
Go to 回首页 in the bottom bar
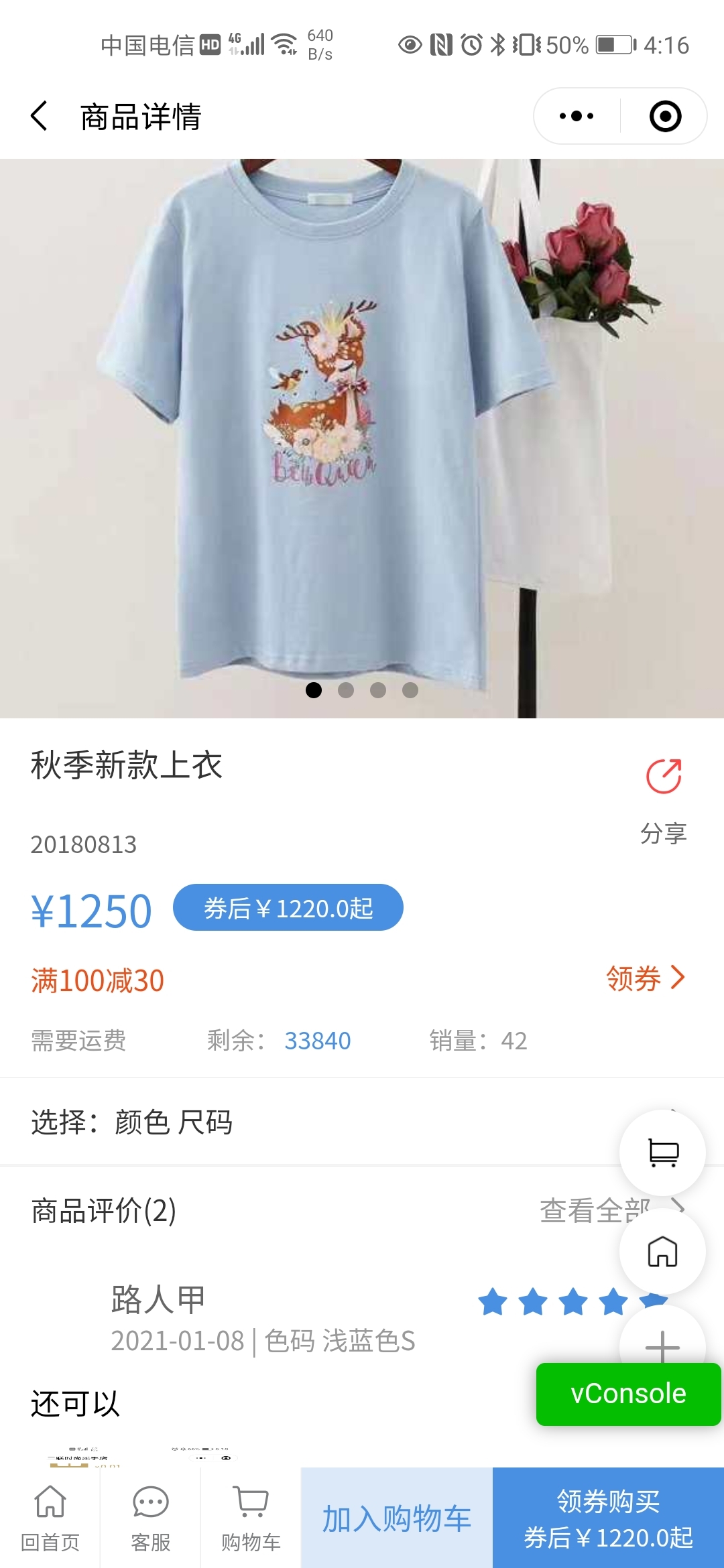[50, 1518]
